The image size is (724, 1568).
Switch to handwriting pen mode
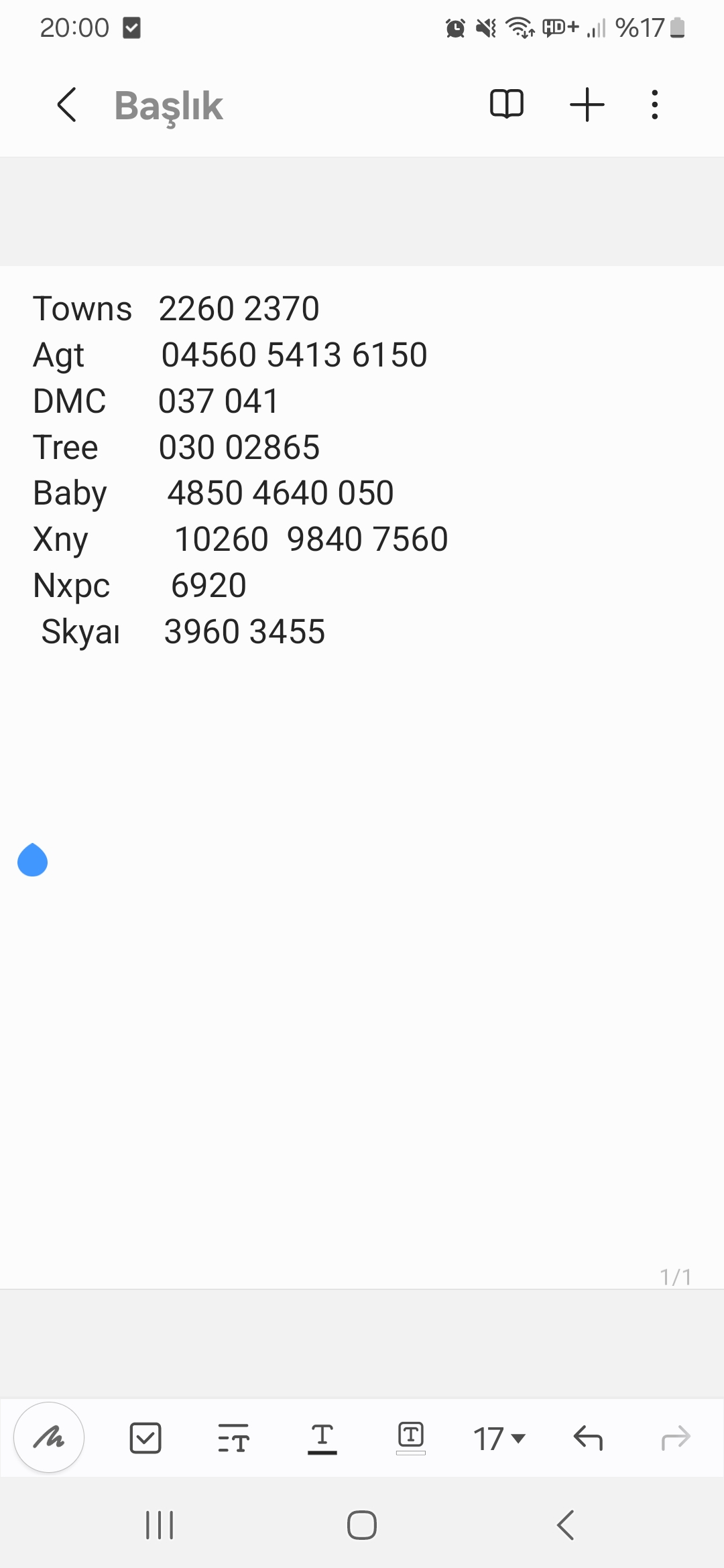[x=49, y=1437]
